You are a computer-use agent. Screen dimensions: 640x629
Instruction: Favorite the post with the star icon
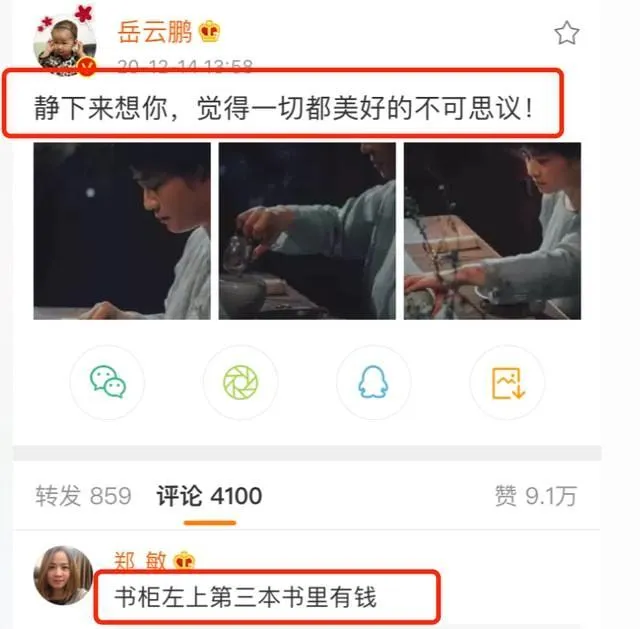click(566, 33)
